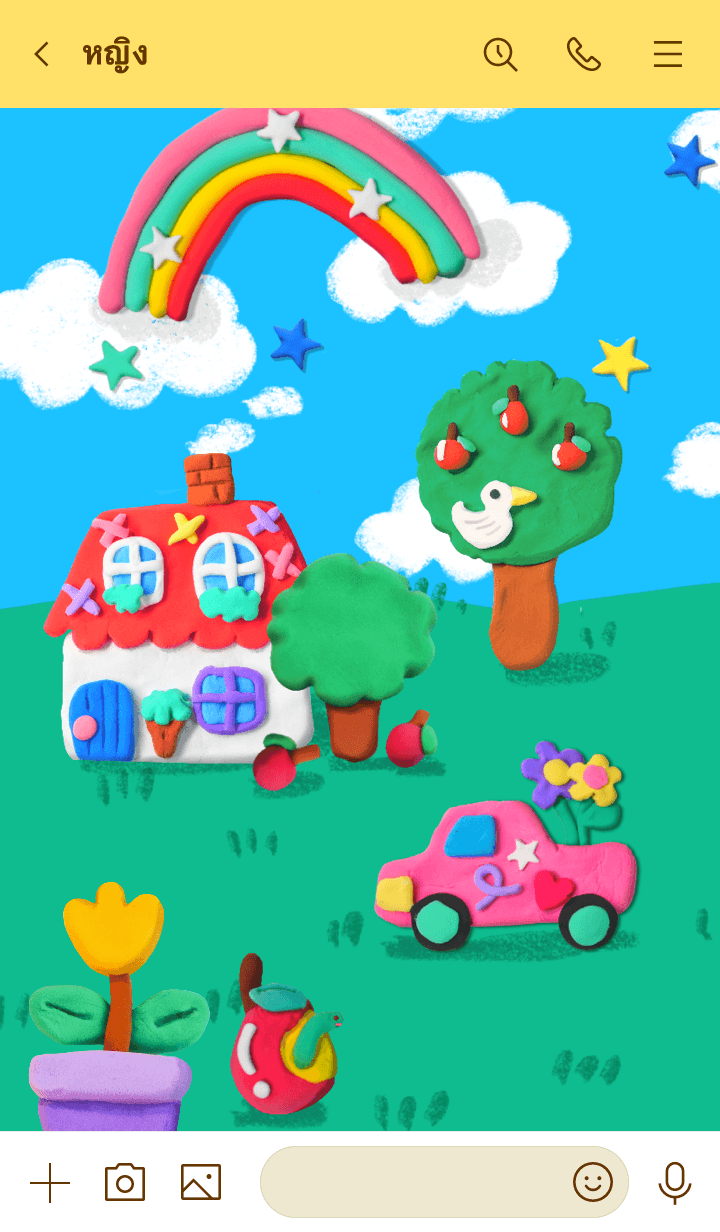Pick an image from the gallery
This screenshot has width=720, height=1232.
[201, 1182]
